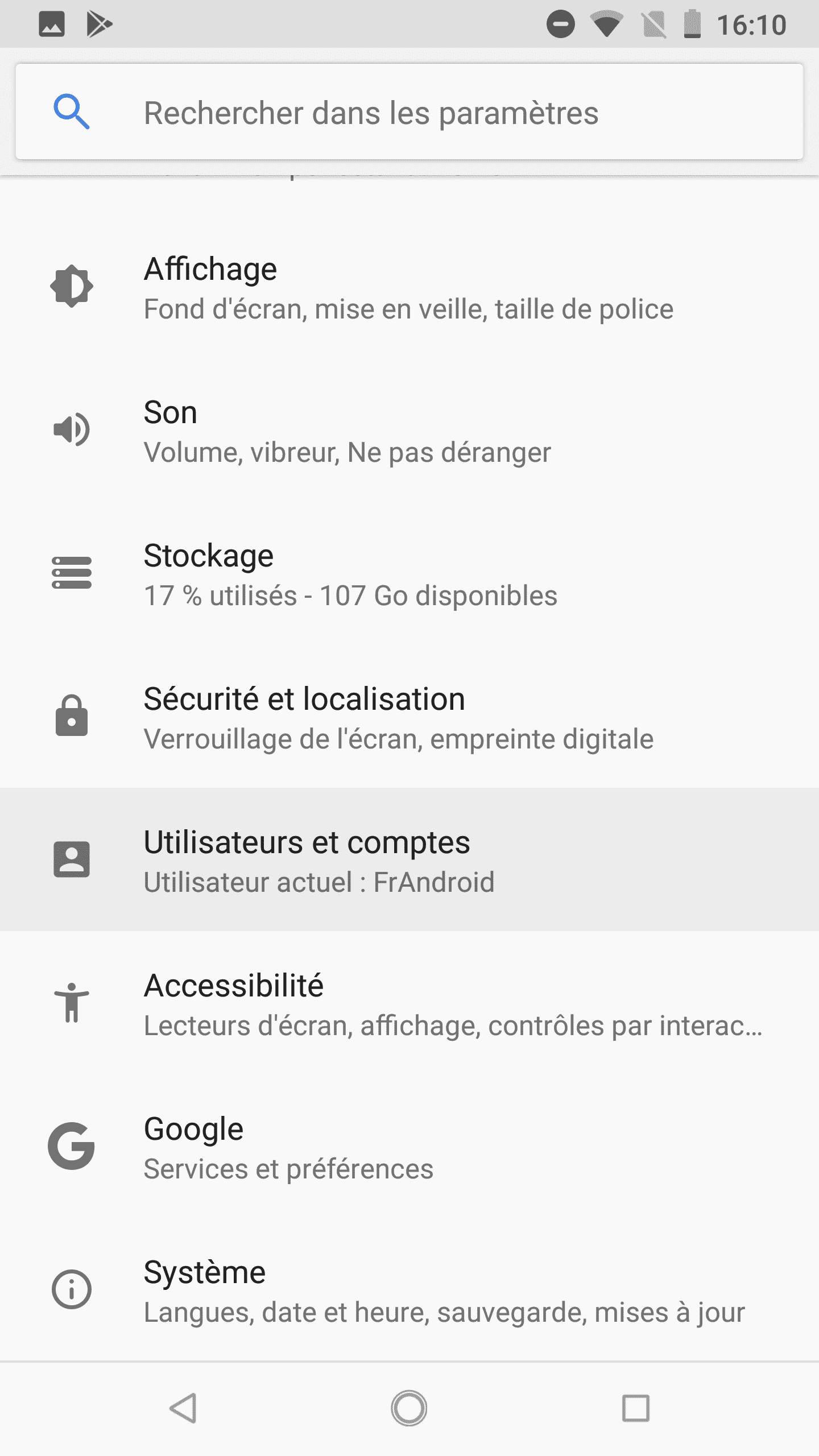The image size is (819, 1456).
Task: Go back with the navigation bar arrow
Action: click(x=183, y=1408)
